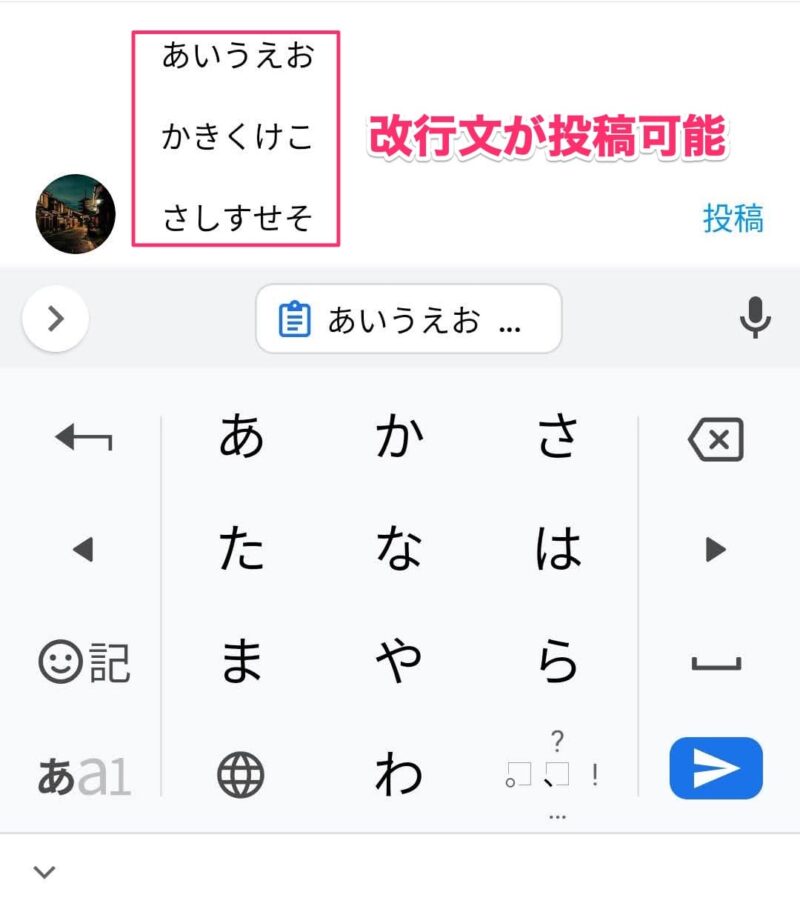Tap the blue send key
The width and height of the screenshot is (800, 912).
(716, 768)
